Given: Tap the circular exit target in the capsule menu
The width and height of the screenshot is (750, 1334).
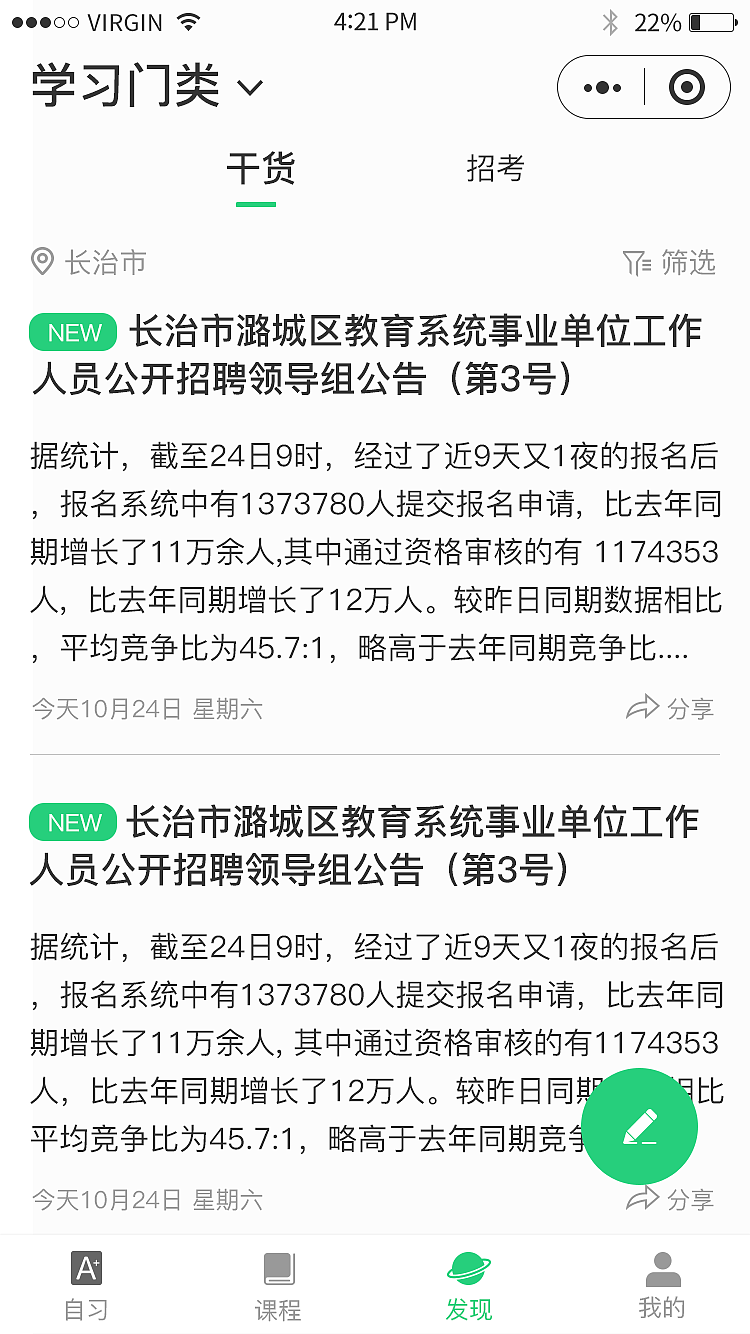Looking at the screenshot, I should pos(687,87).
